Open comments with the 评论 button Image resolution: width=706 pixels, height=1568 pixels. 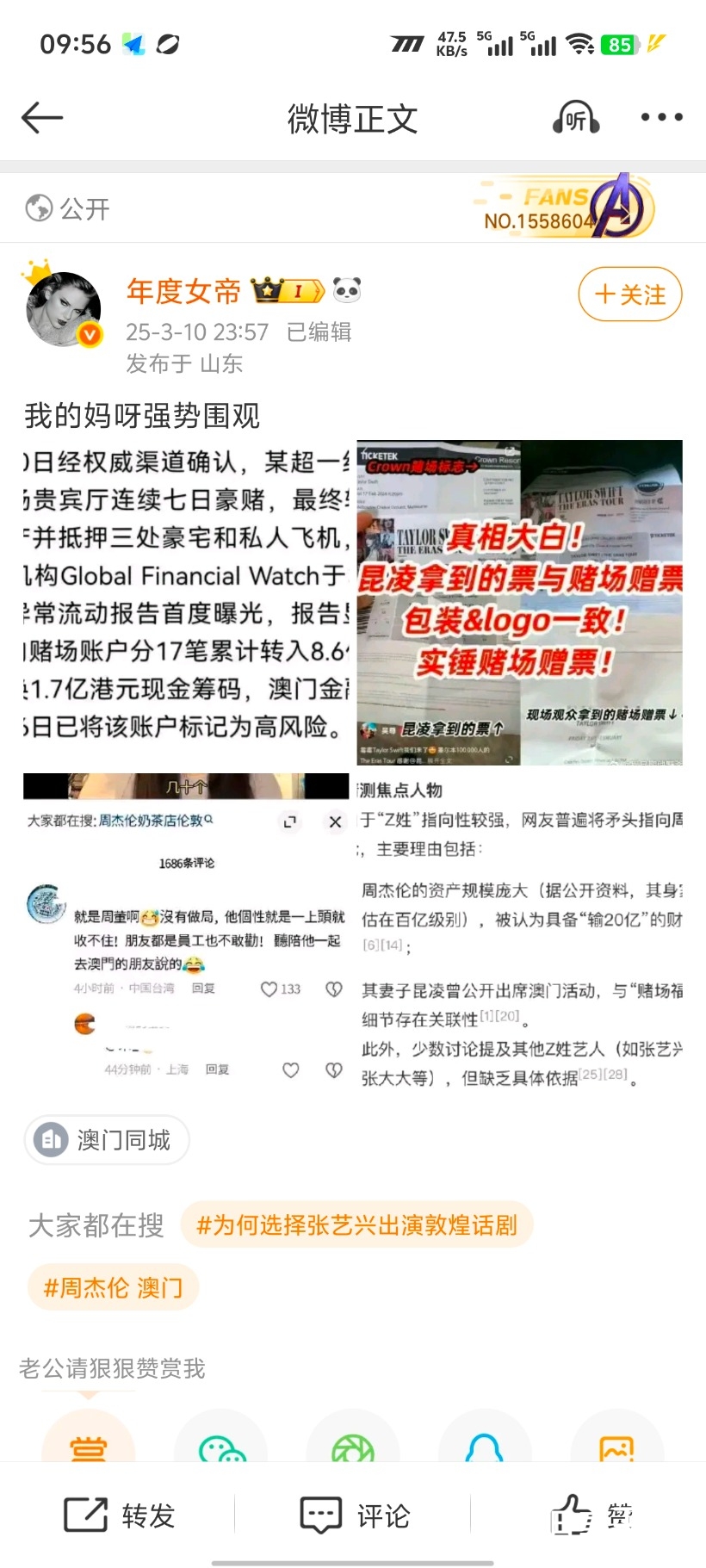(x=355, y=1515)
